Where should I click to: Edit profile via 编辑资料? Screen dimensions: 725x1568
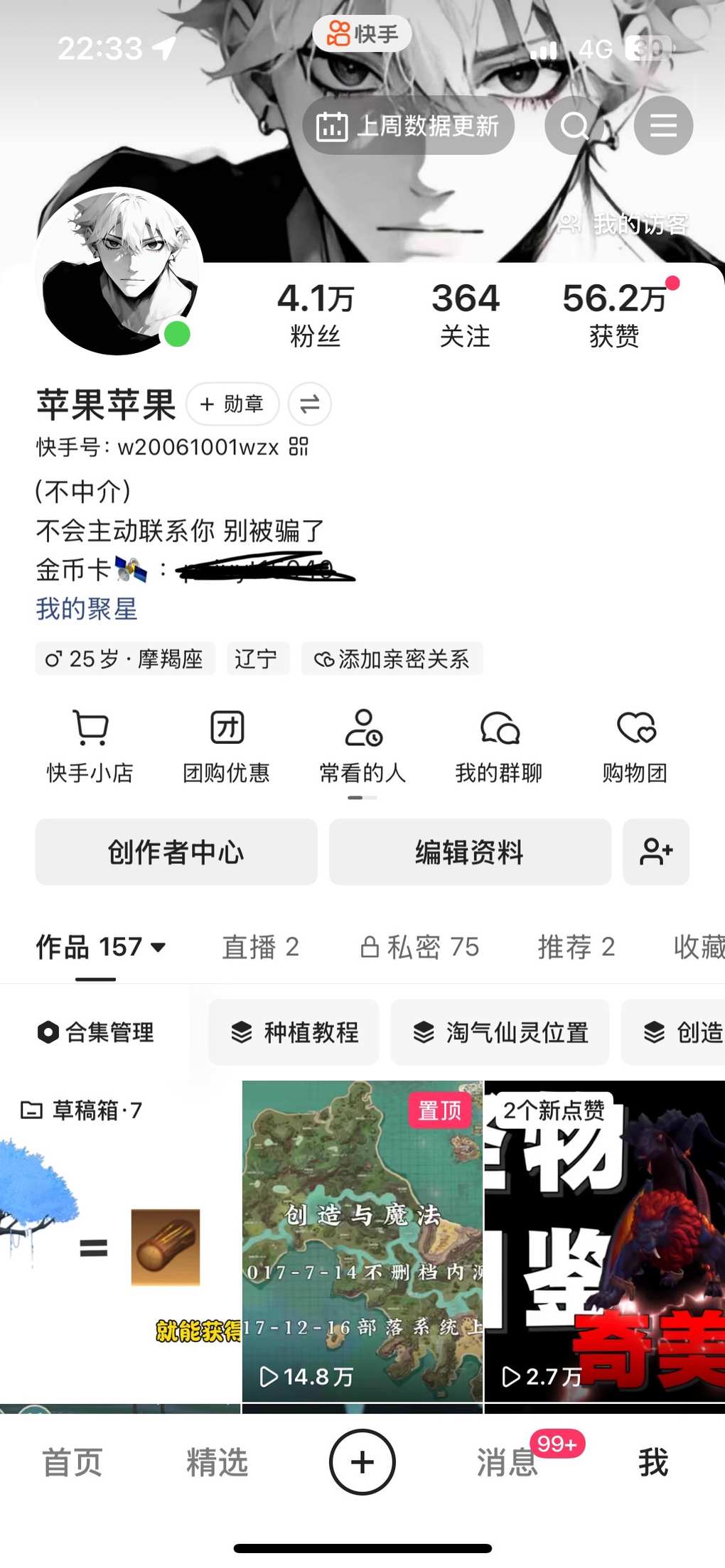pos(470,852)
